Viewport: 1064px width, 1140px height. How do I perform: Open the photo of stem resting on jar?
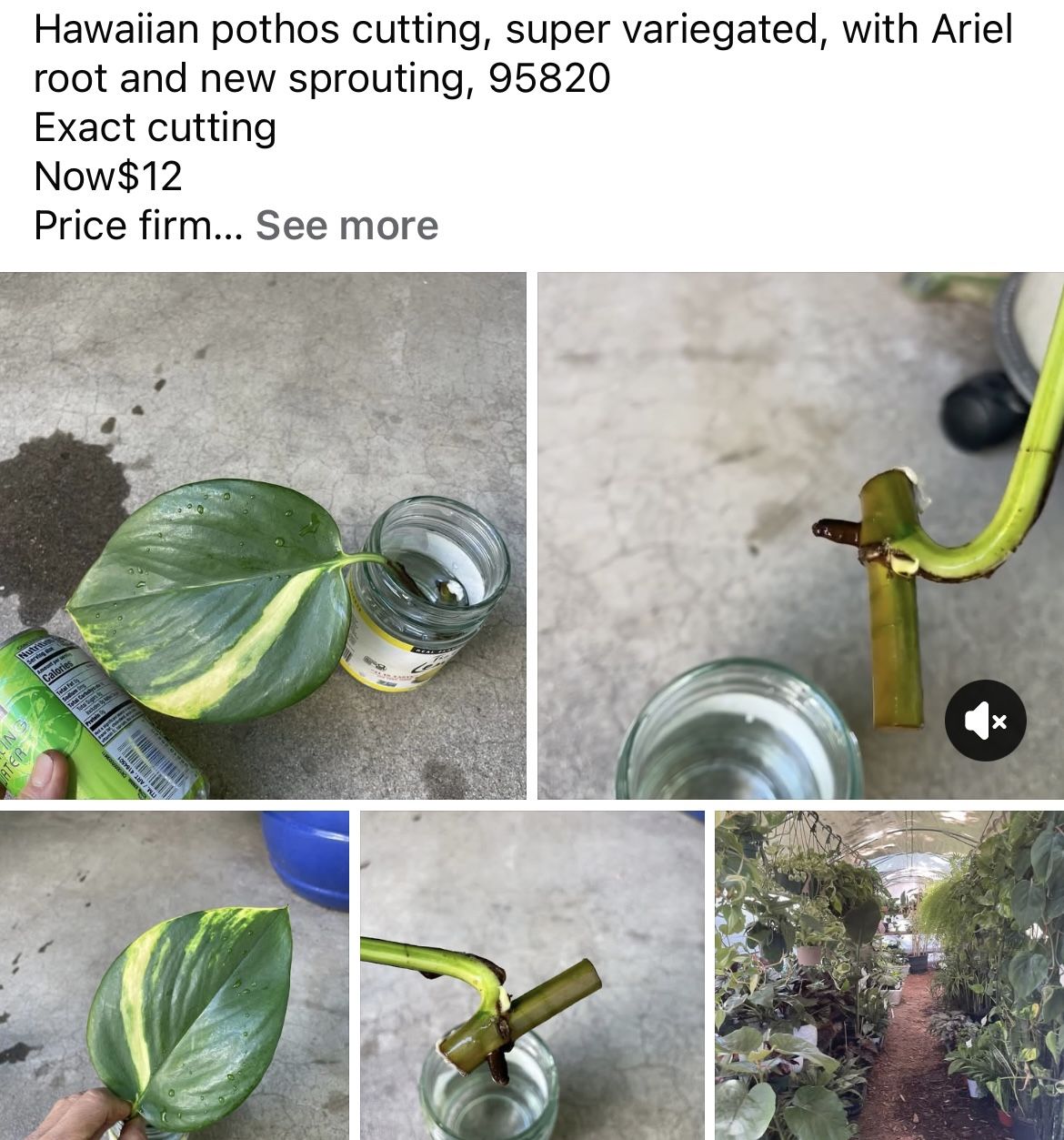click(532, 975)
